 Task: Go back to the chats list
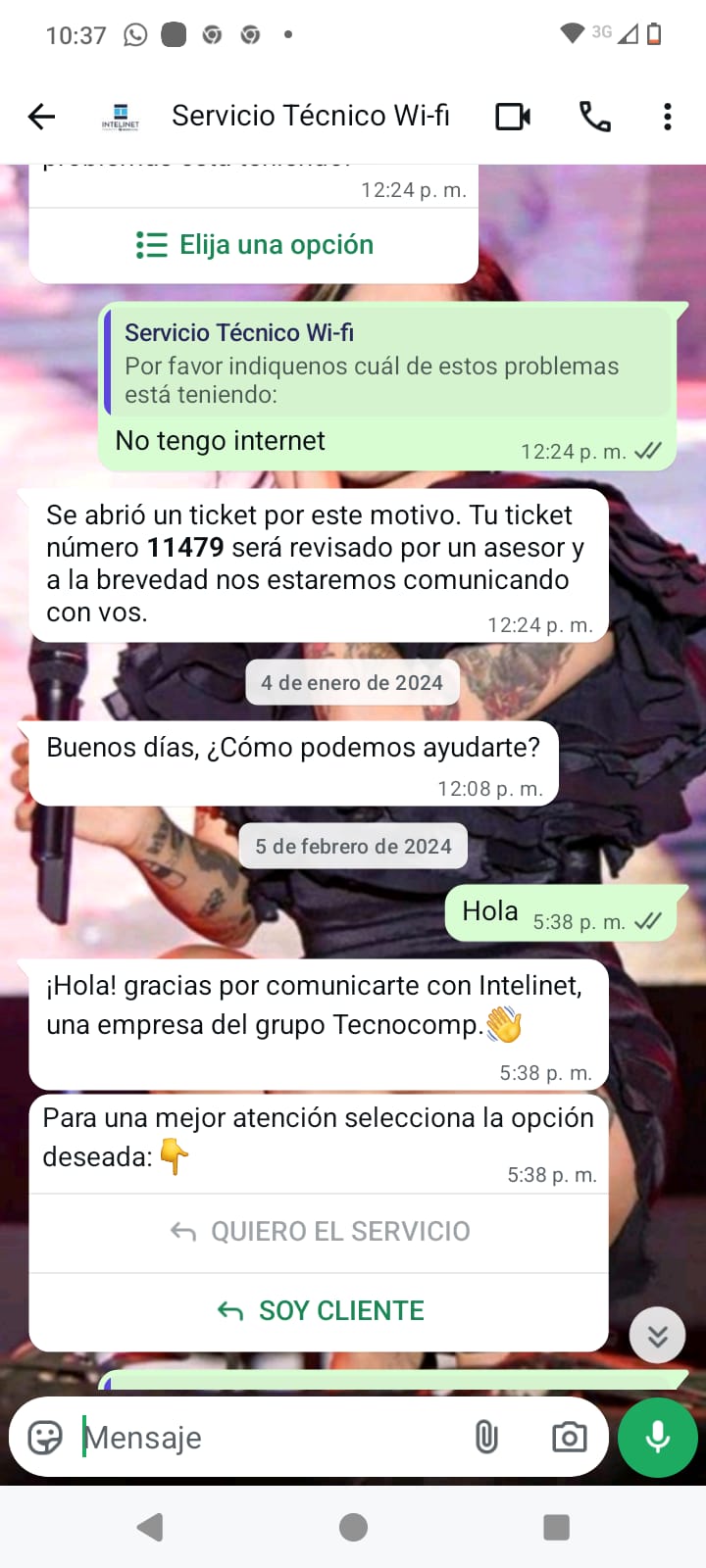tap(41, 117)
